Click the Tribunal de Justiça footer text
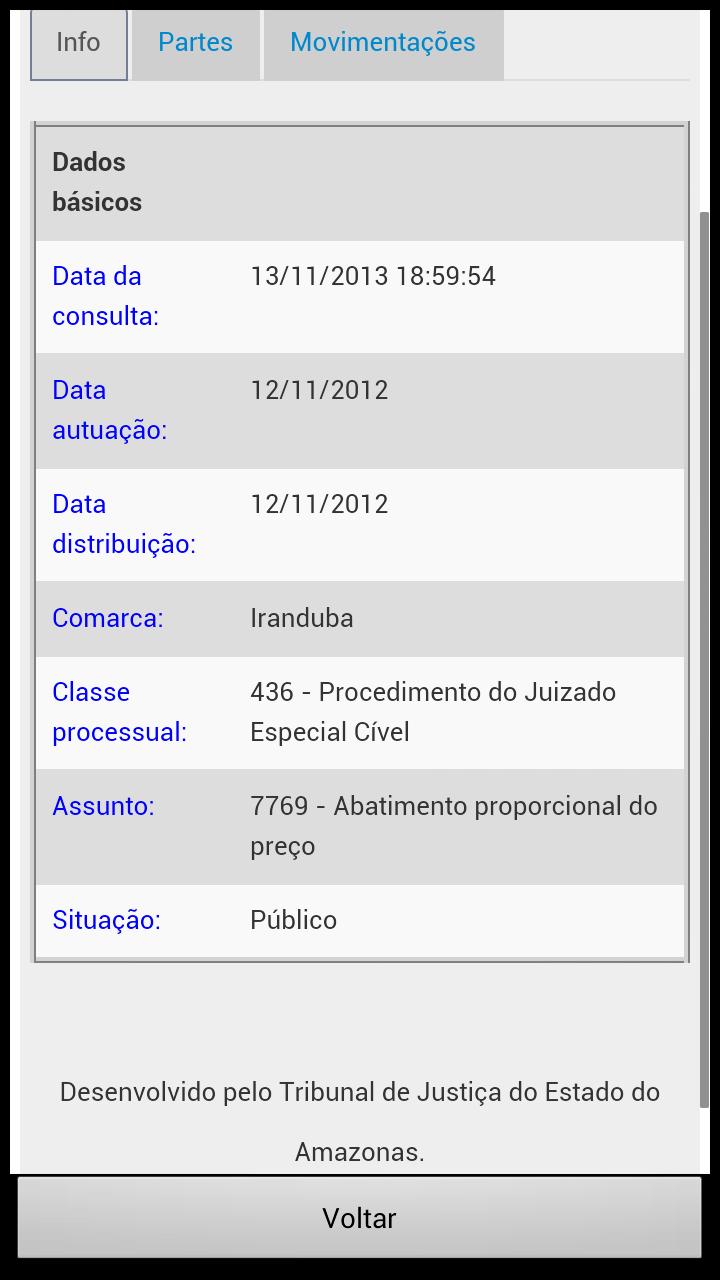Screen dimensions: 720x1280 [x=360, y=1092]
